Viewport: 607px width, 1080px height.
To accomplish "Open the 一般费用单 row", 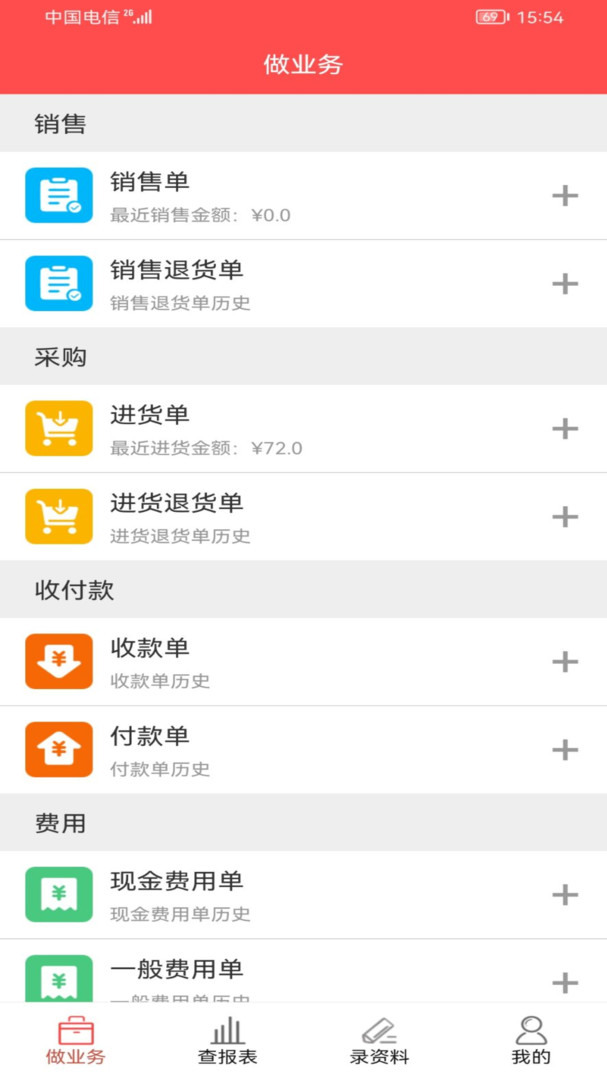I will click(x=303, y=971).
